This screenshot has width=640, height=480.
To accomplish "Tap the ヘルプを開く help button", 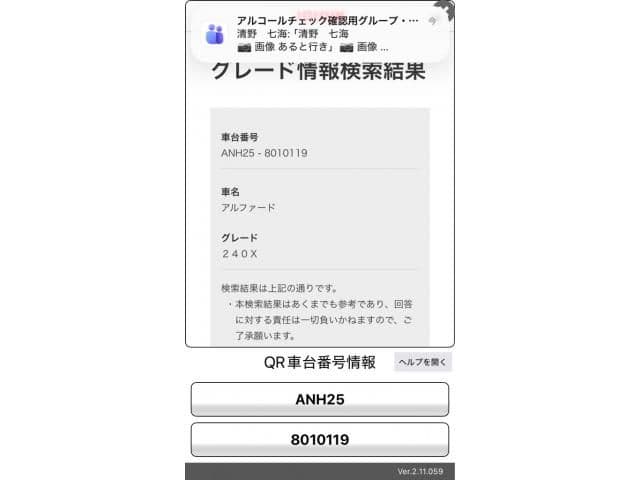I will pyautogui.click(x=422, y=362).
